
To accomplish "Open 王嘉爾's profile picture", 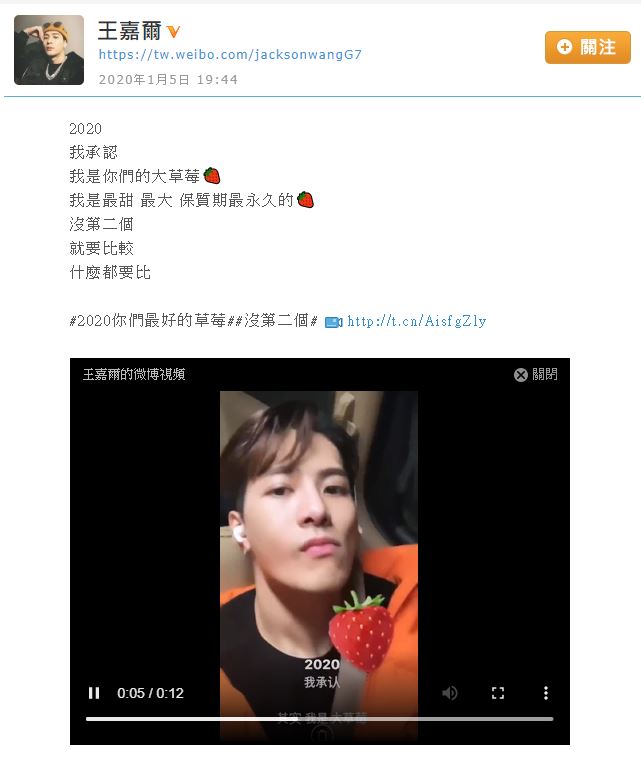I will point(48,50).
